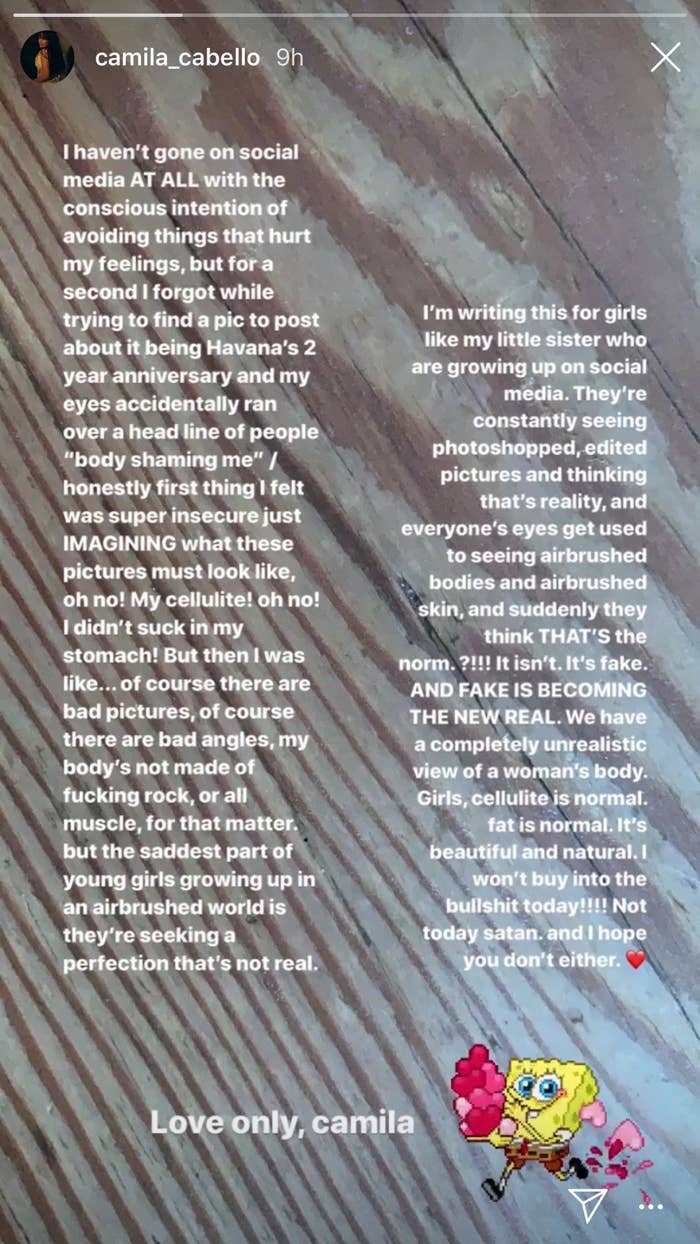700x1244 pixels.
Task: Open the three-dot more options menu
Action: [x=651, y=1206]
